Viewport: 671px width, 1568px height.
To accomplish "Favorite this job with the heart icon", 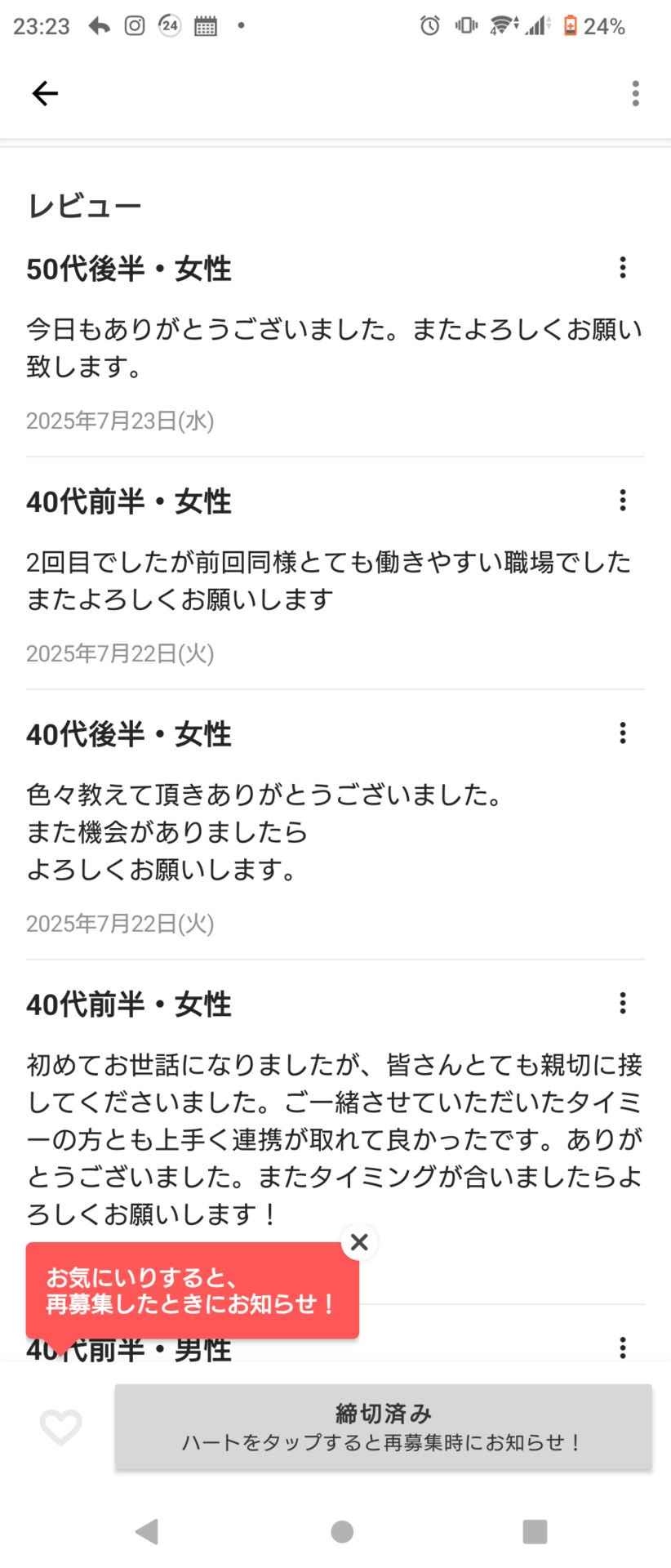I will point(61,1427).
